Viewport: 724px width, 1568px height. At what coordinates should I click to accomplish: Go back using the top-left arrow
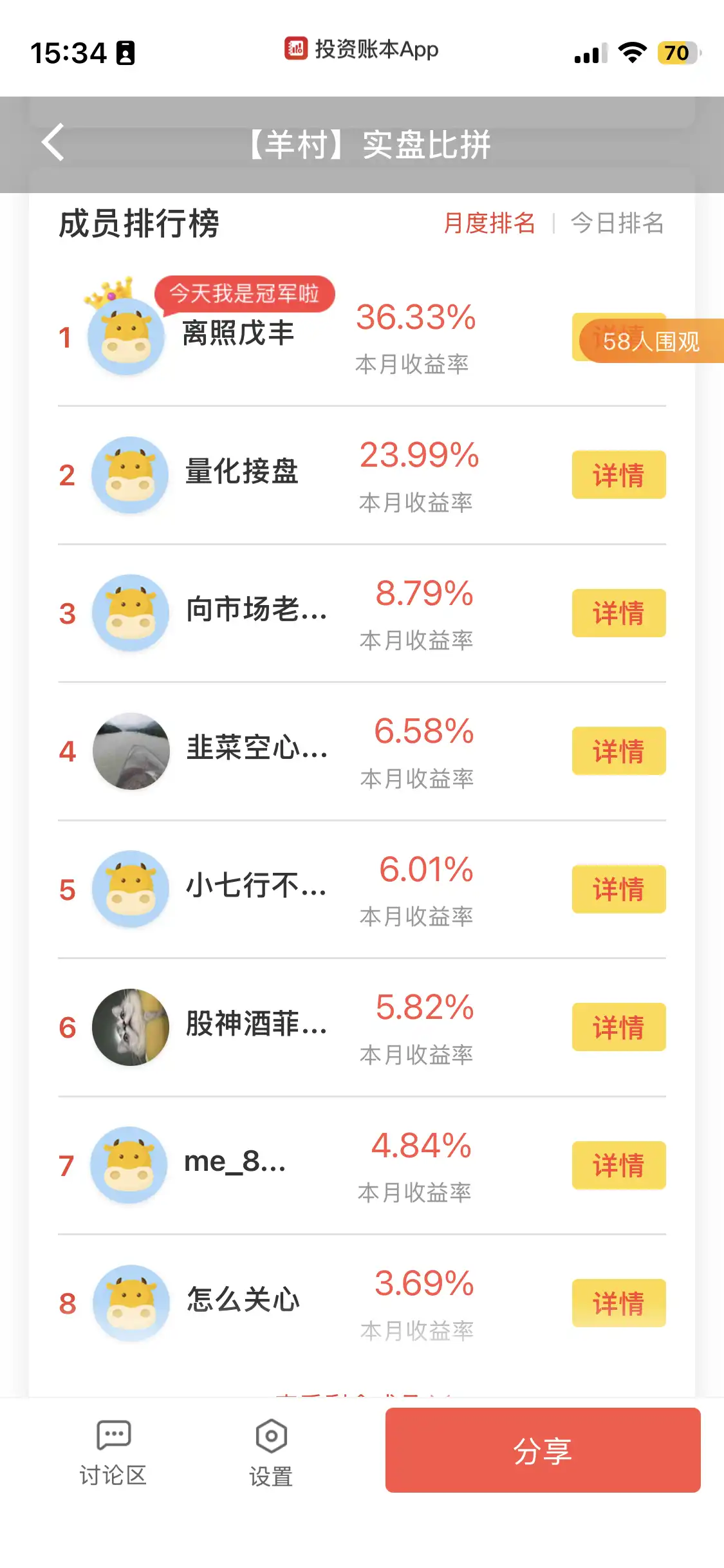(x=53, y=142)
